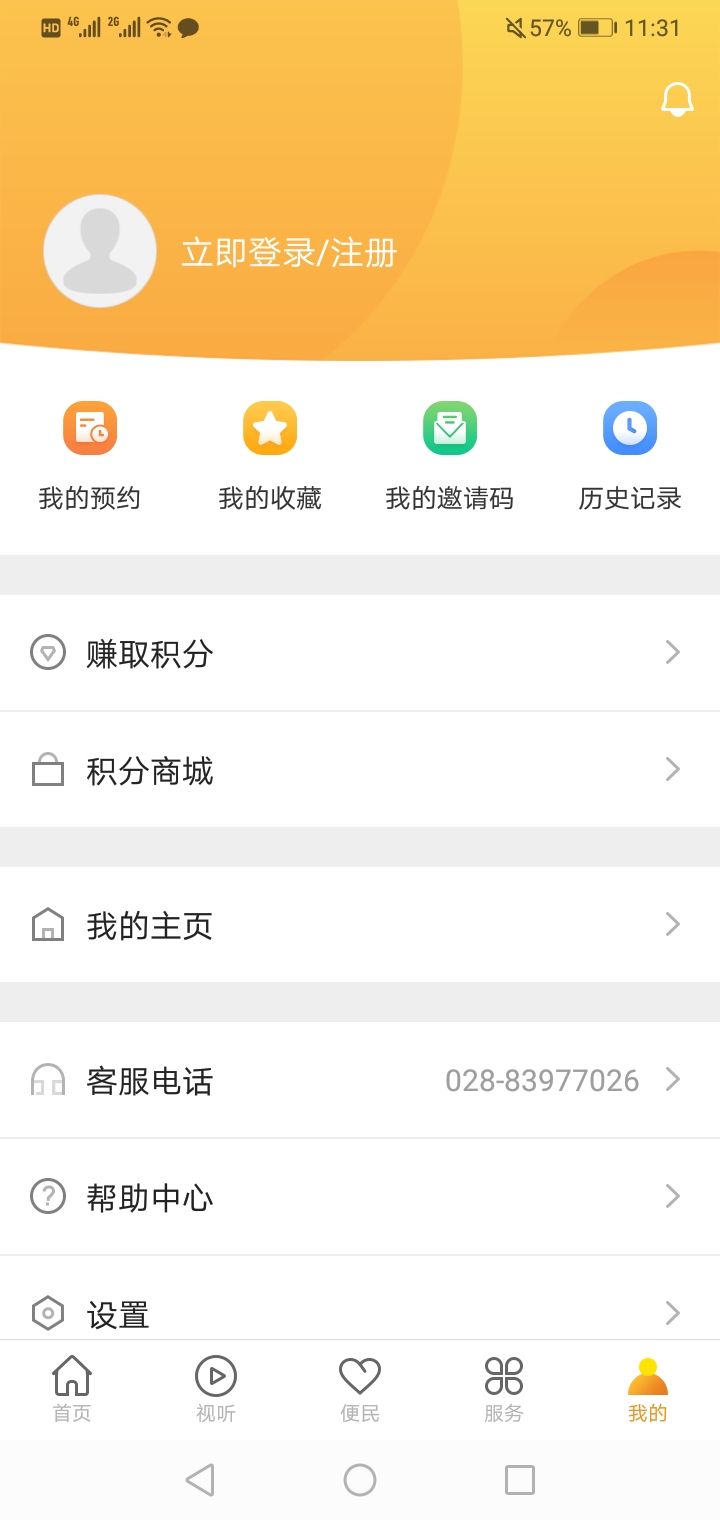Tap the system home button
The width and height of the screenshot is (720, 1520).
pyautogui.click(x=360, y=1480)
